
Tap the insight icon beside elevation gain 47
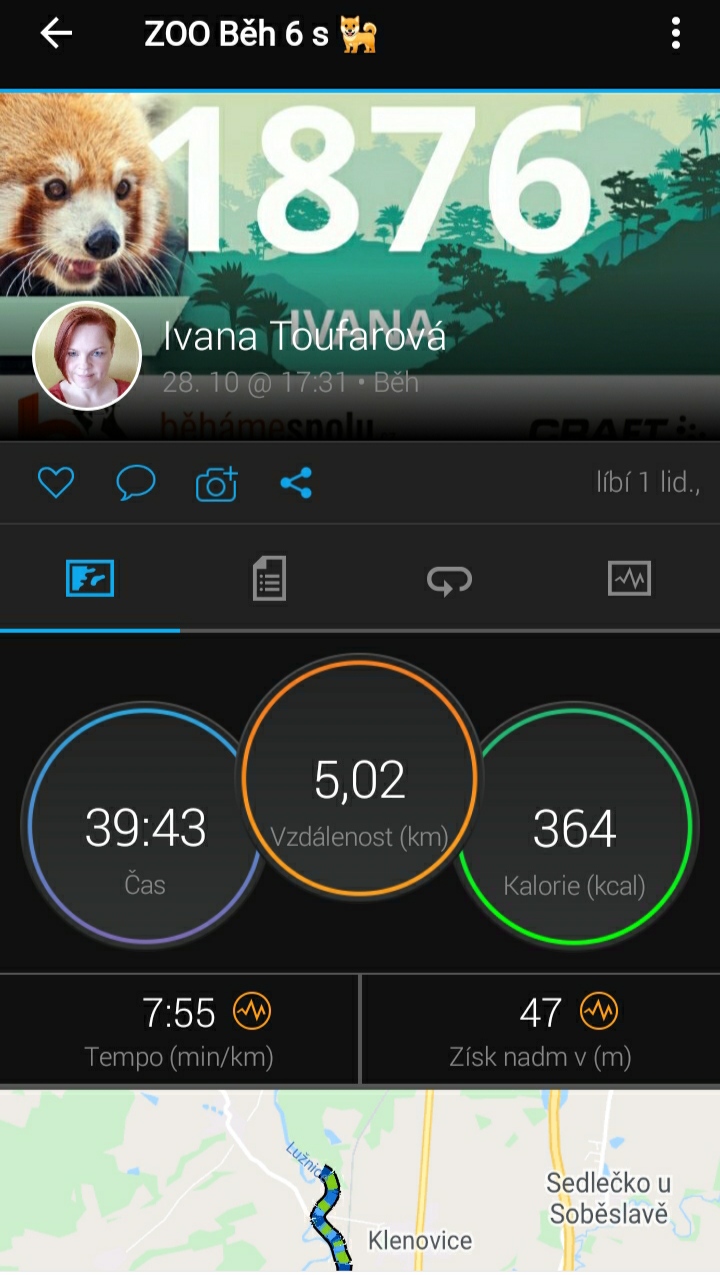tap(599, 1012)
